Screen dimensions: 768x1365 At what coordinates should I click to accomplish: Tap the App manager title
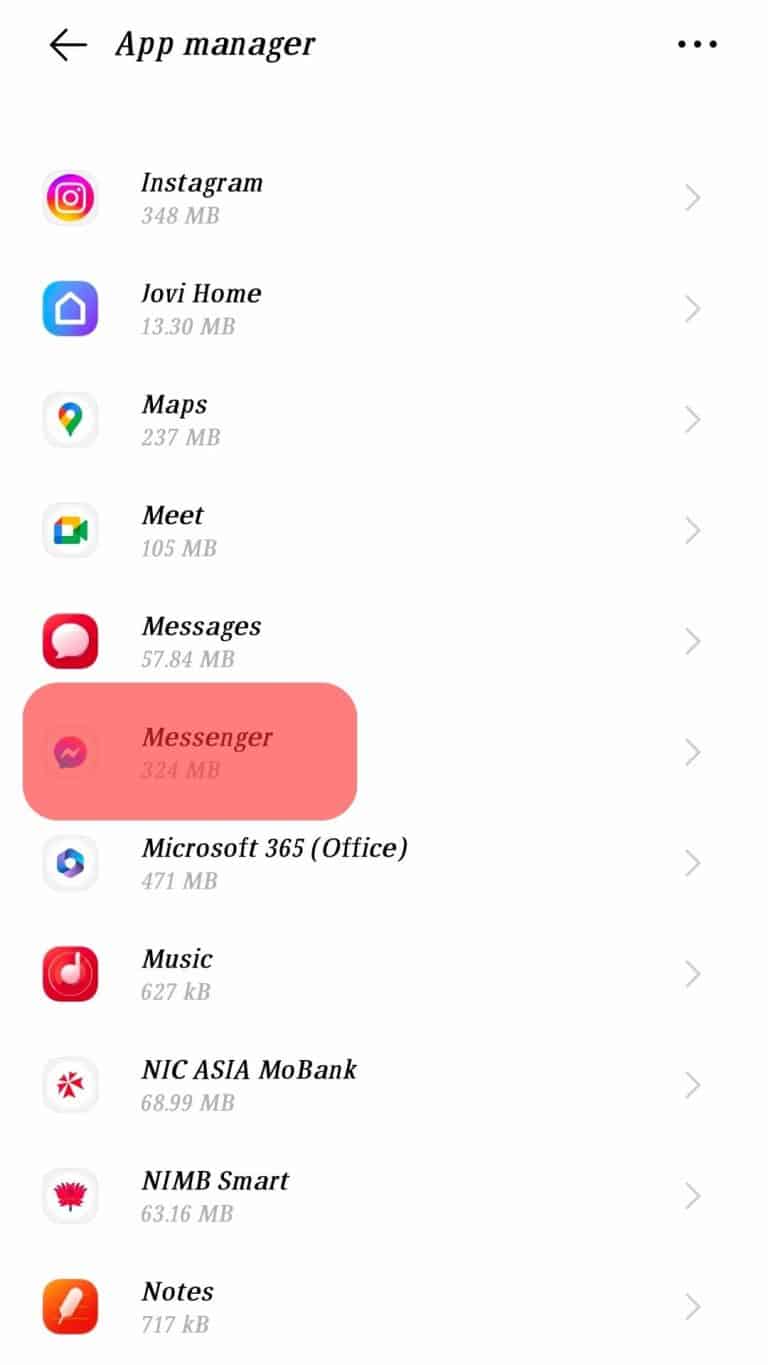pyautogui.click(x=216, y=43)
